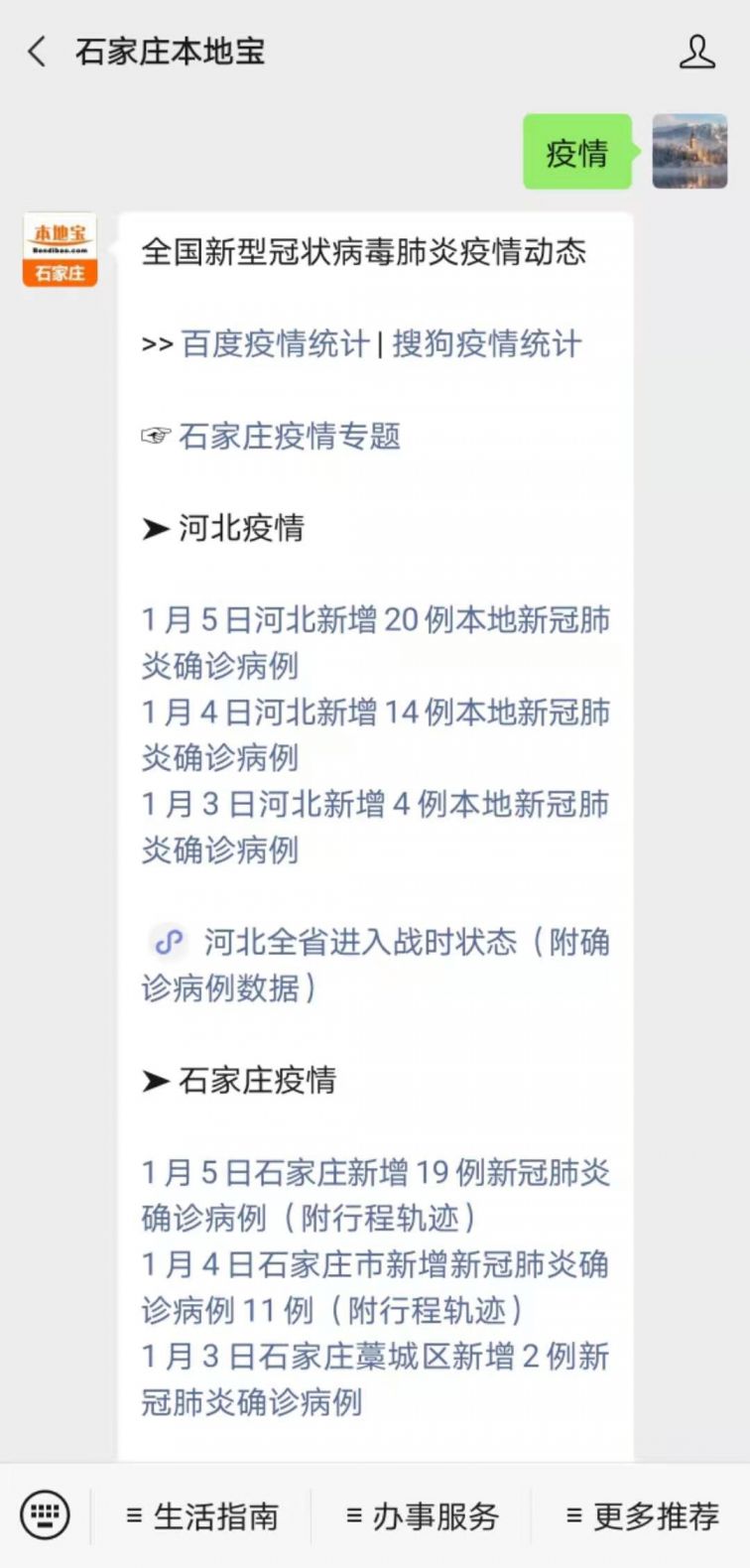Image resolution: width=750 pixels, height=1568 pixels.
Task: Open 更多推荐 menu
Action: (642, 1516)
